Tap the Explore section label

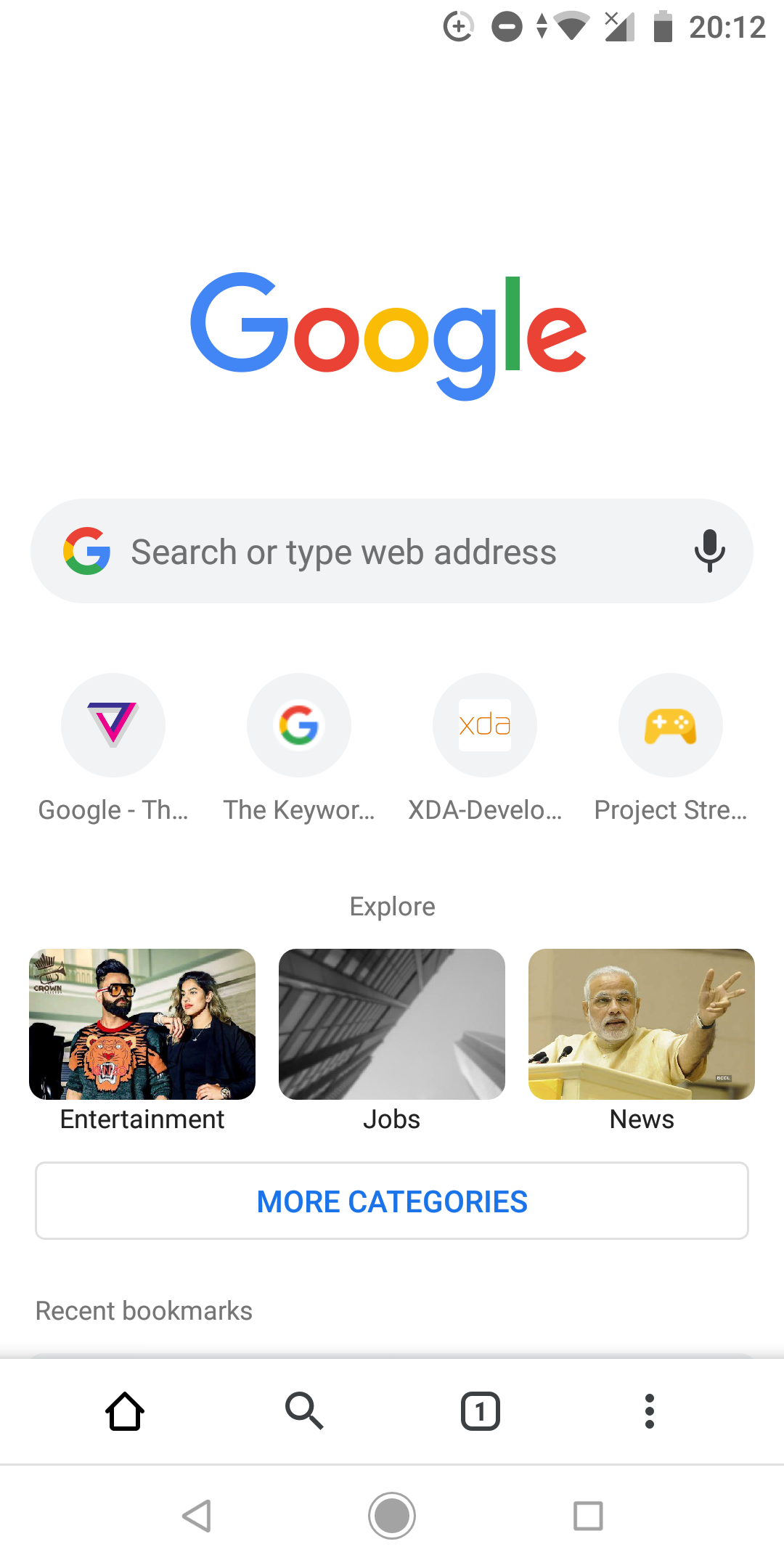click(392, 905)
